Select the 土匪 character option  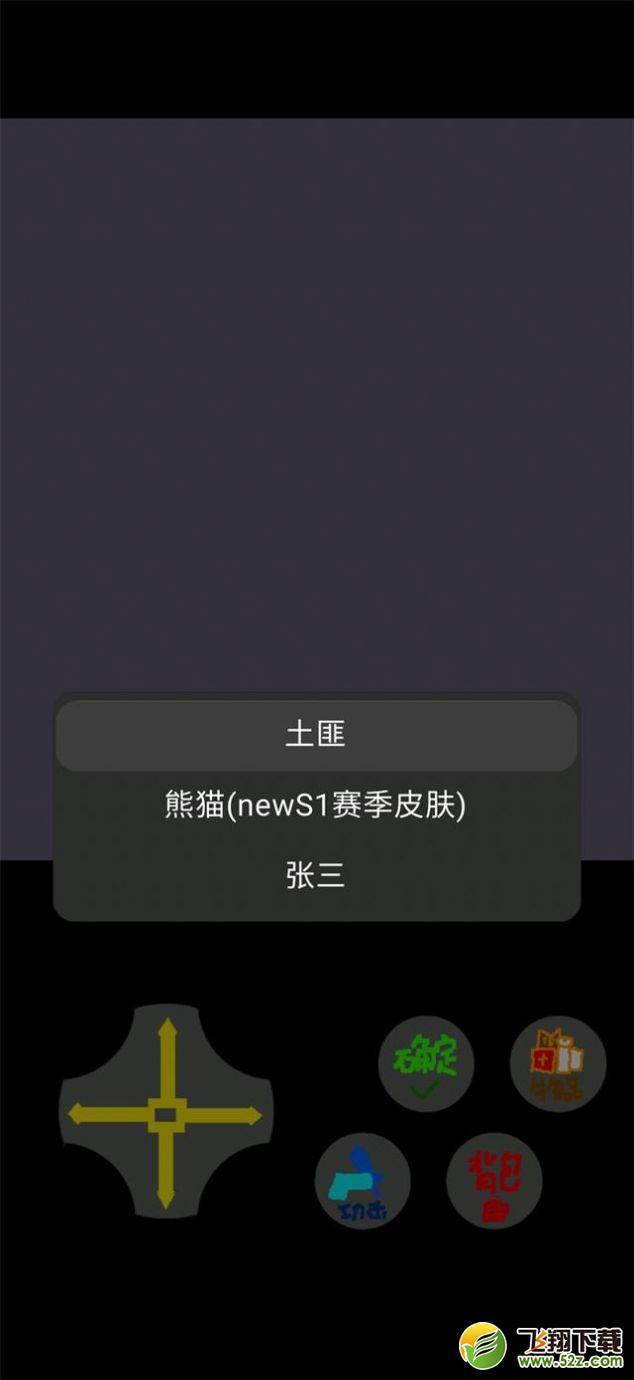coord(316,735)
